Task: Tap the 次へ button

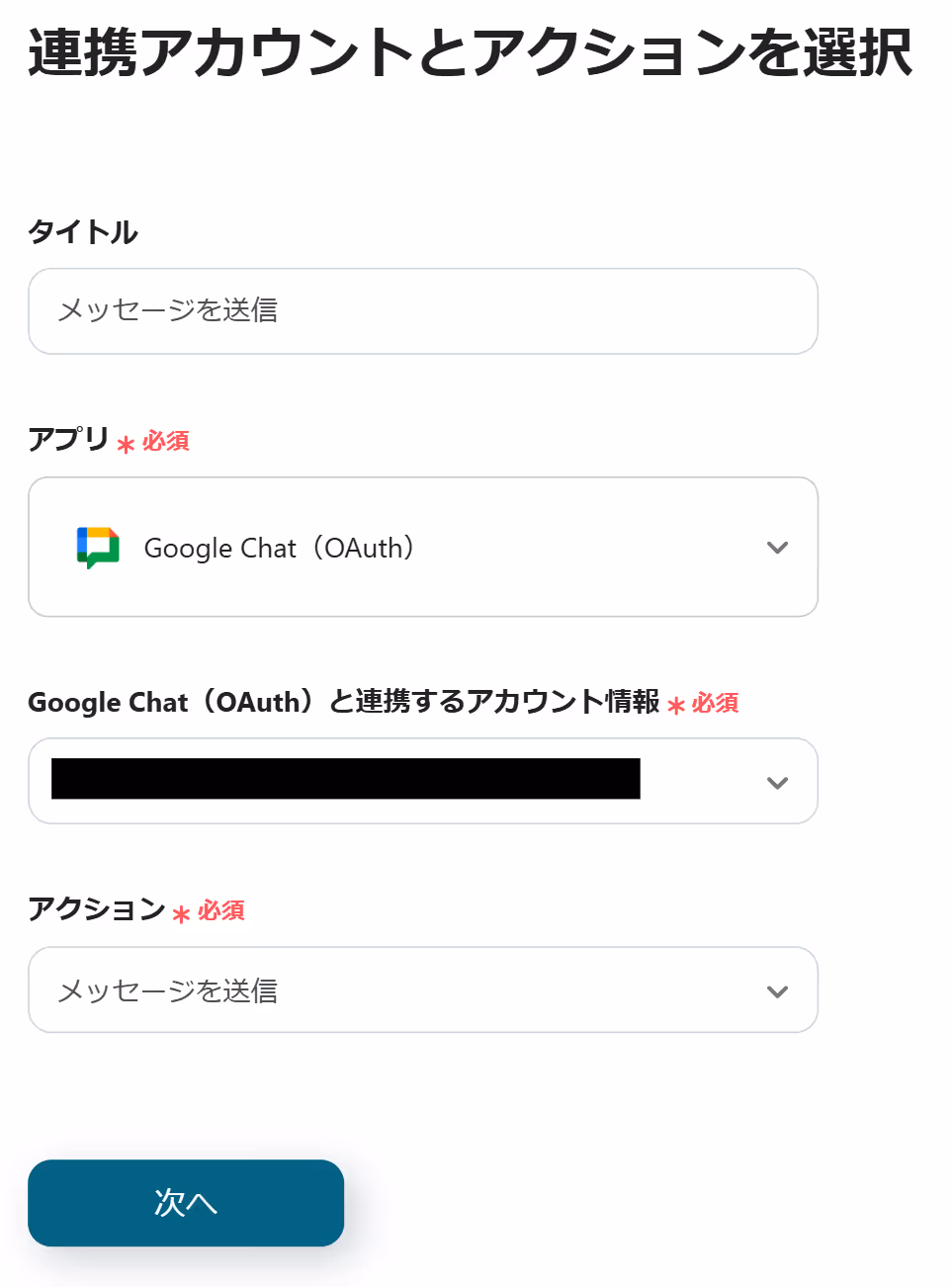Action: pos(186,1203)
